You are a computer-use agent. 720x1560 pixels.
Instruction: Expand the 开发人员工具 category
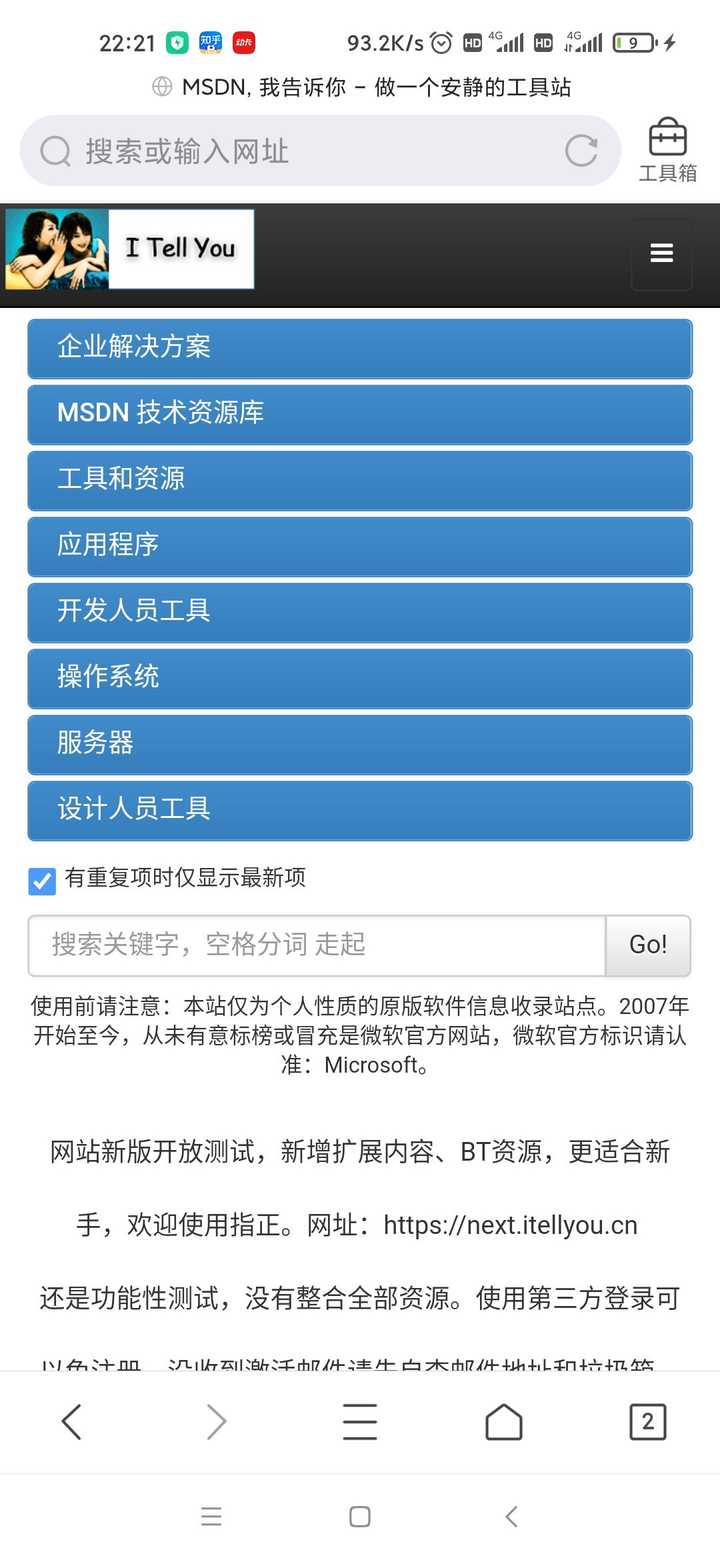pyautogui.click(x=360, y=612)
